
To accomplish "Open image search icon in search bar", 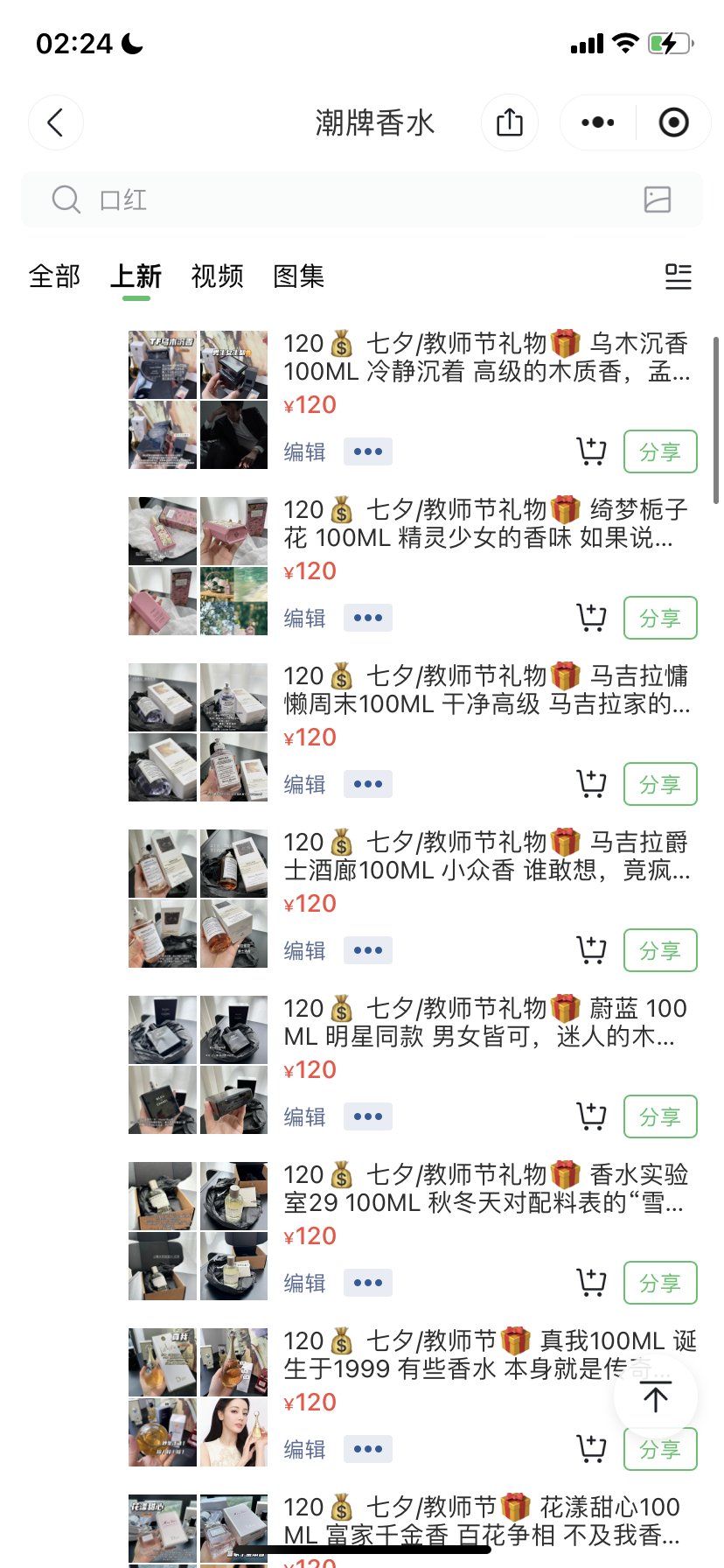I will [658, 199].
